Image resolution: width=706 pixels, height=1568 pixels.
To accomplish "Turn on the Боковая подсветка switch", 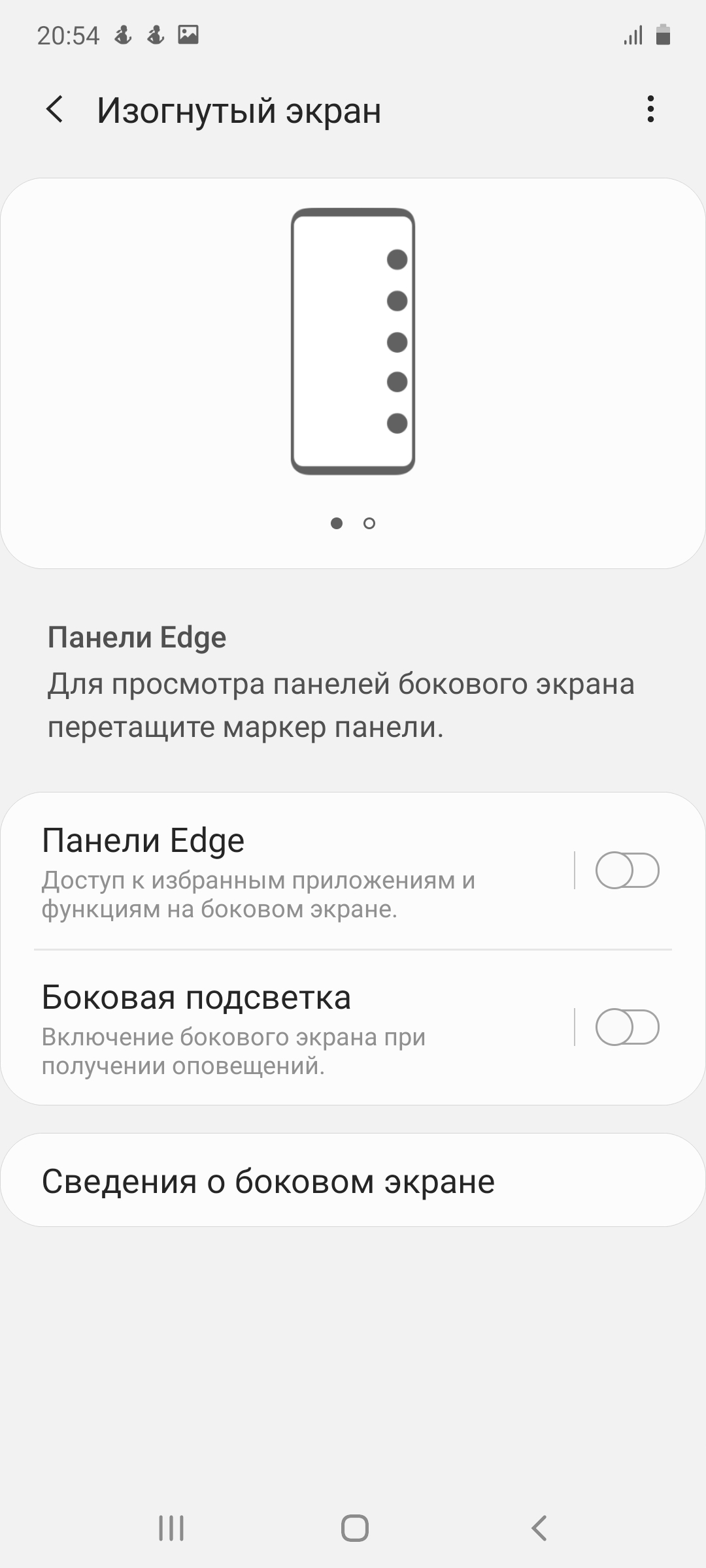I will (627, 1027).
